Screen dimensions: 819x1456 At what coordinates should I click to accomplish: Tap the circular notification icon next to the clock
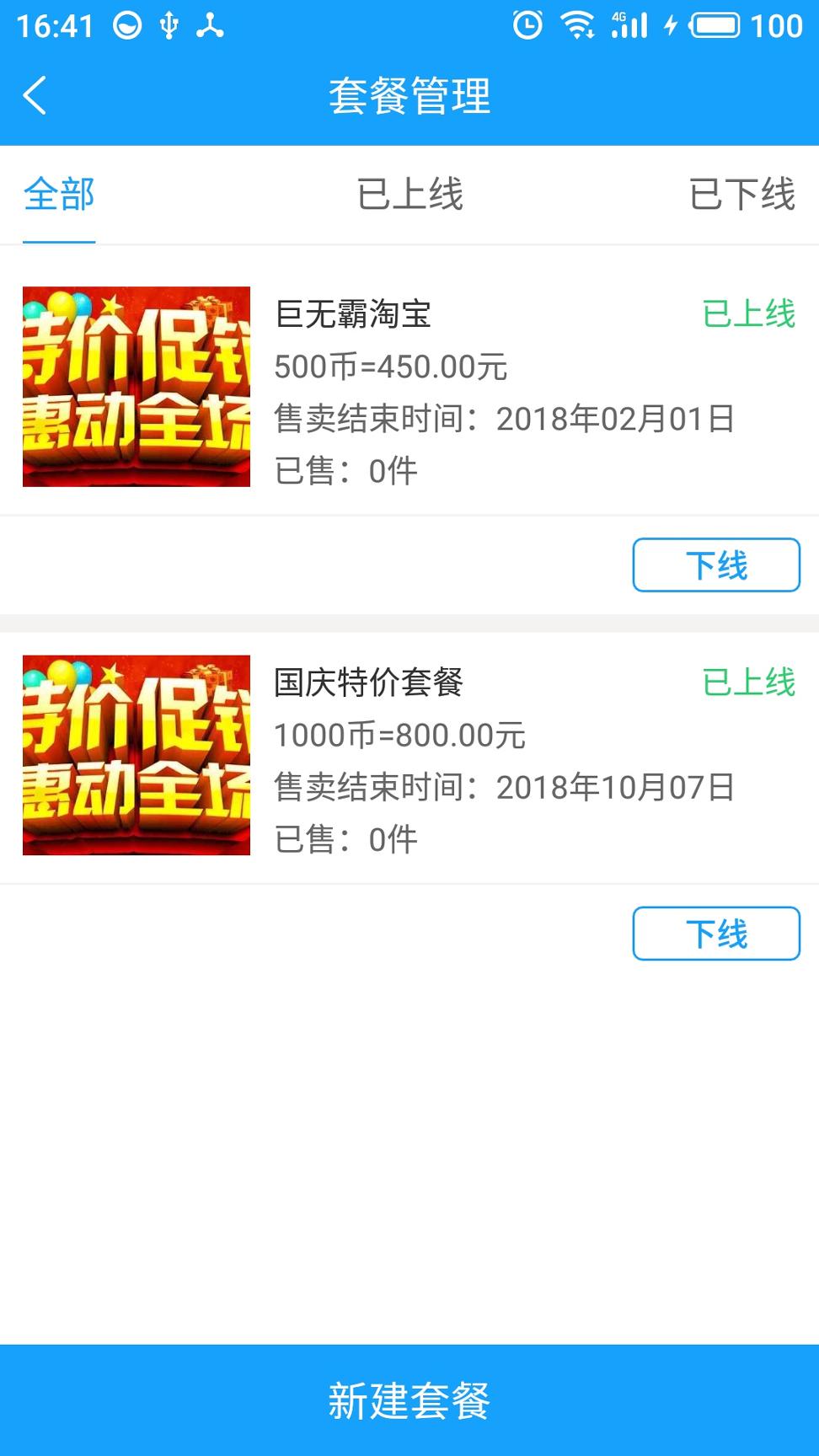126,26
